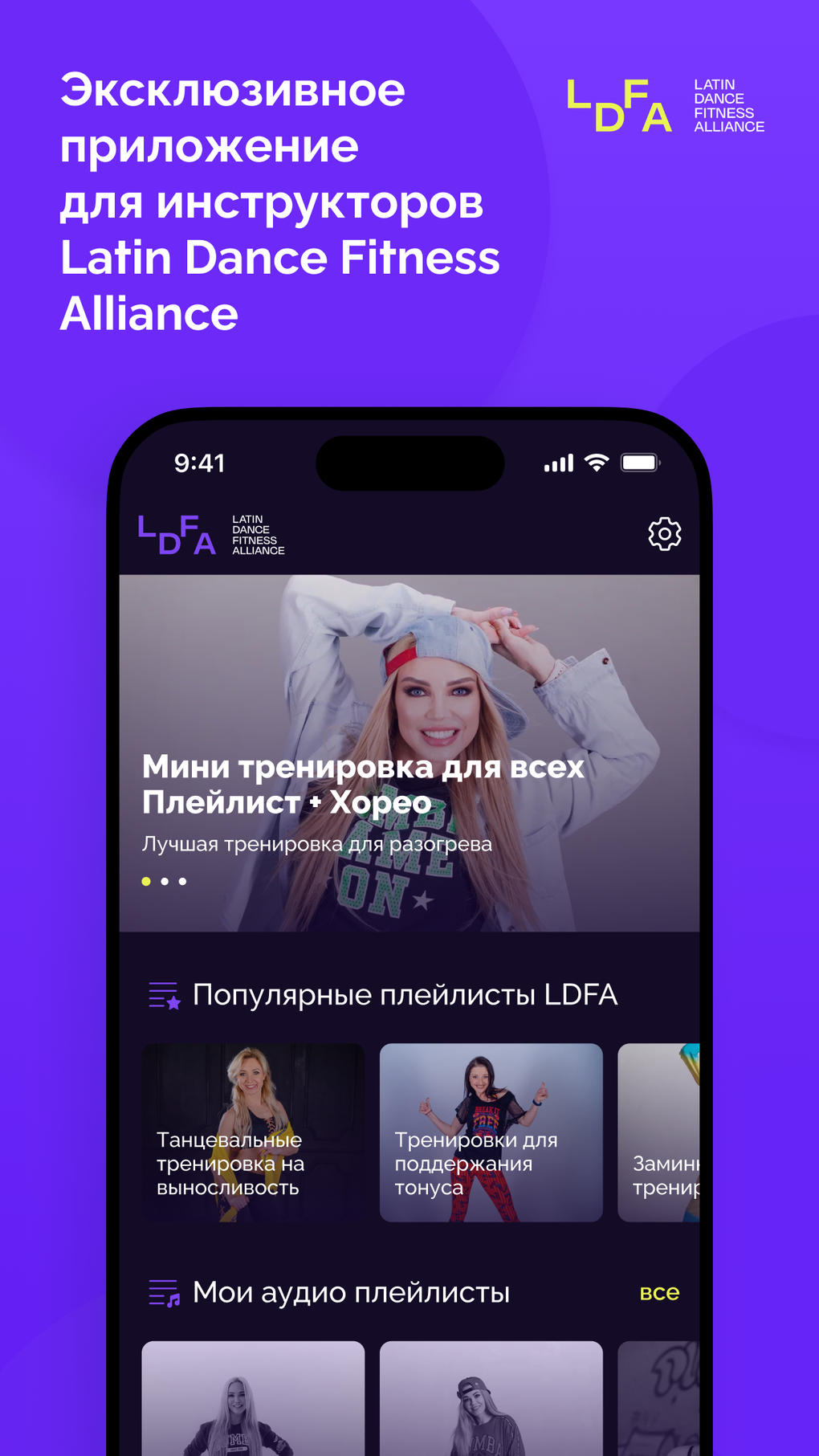Open the Популярные плейлисты LDFA section

(405, 995)
